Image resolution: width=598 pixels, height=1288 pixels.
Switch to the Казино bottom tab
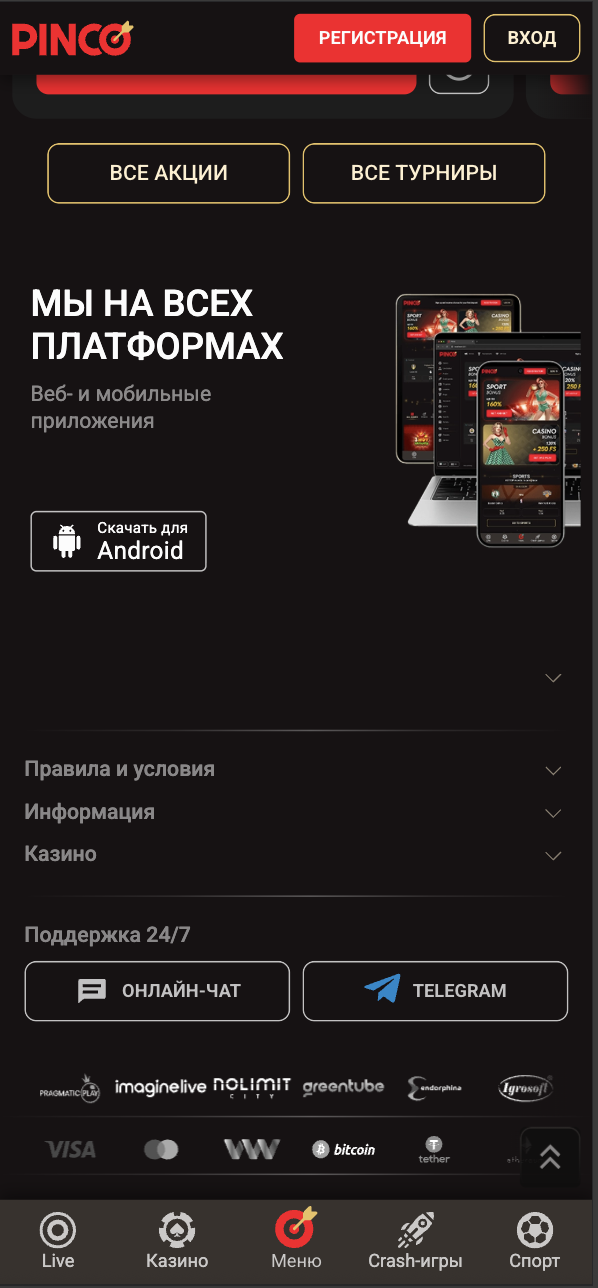pos(177,1241)
